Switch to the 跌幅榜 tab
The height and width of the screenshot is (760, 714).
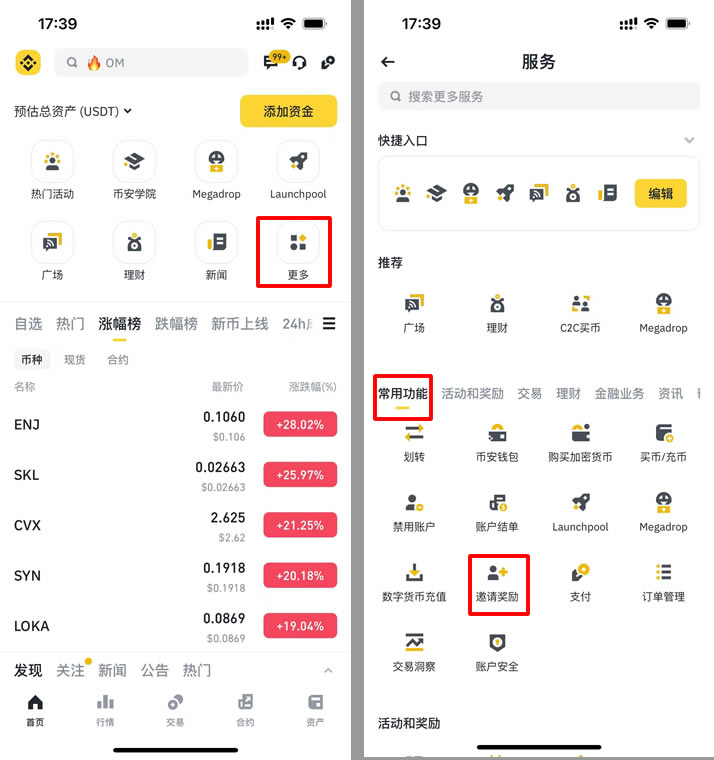point(176,323)
